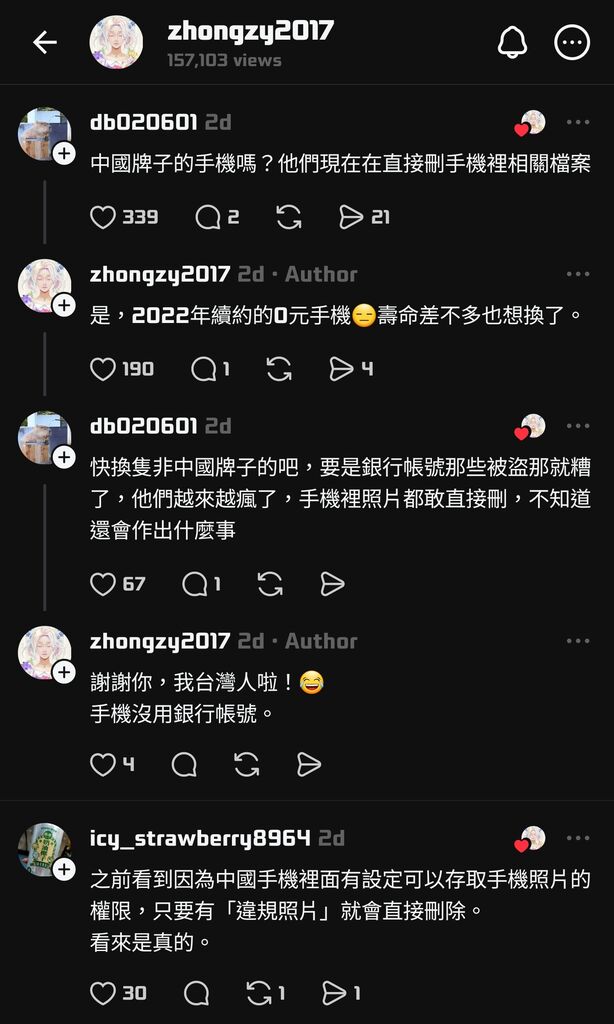Reply to zhongzy2017's comment about 2022年續約
Viewport: 614px width, 1024px height.
click(x=203, y=369)
